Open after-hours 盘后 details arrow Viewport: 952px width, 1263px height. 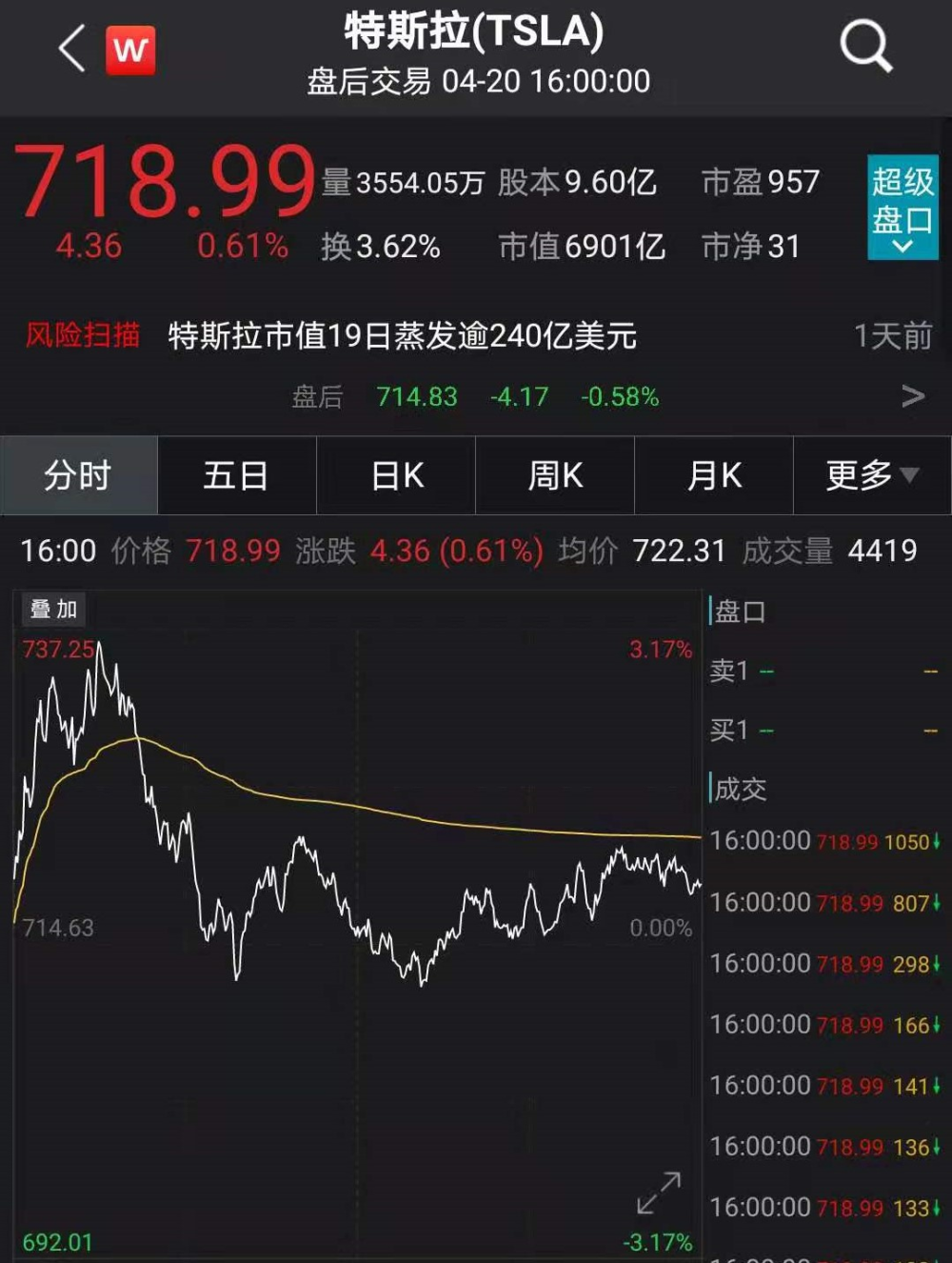[912, 396]
